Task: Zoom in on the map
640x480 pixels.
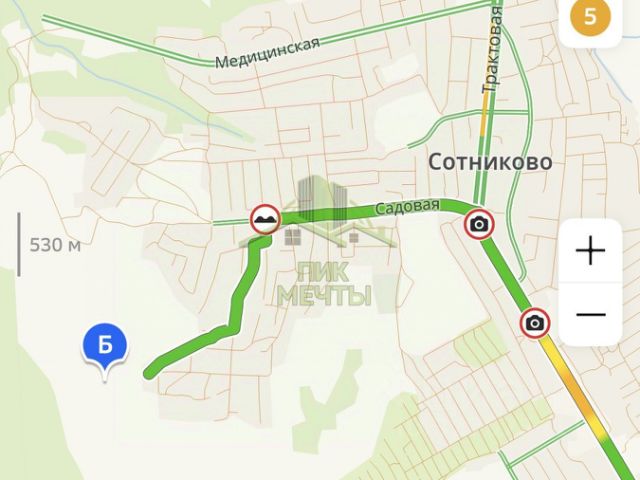Action: click(x=591, y=251)
